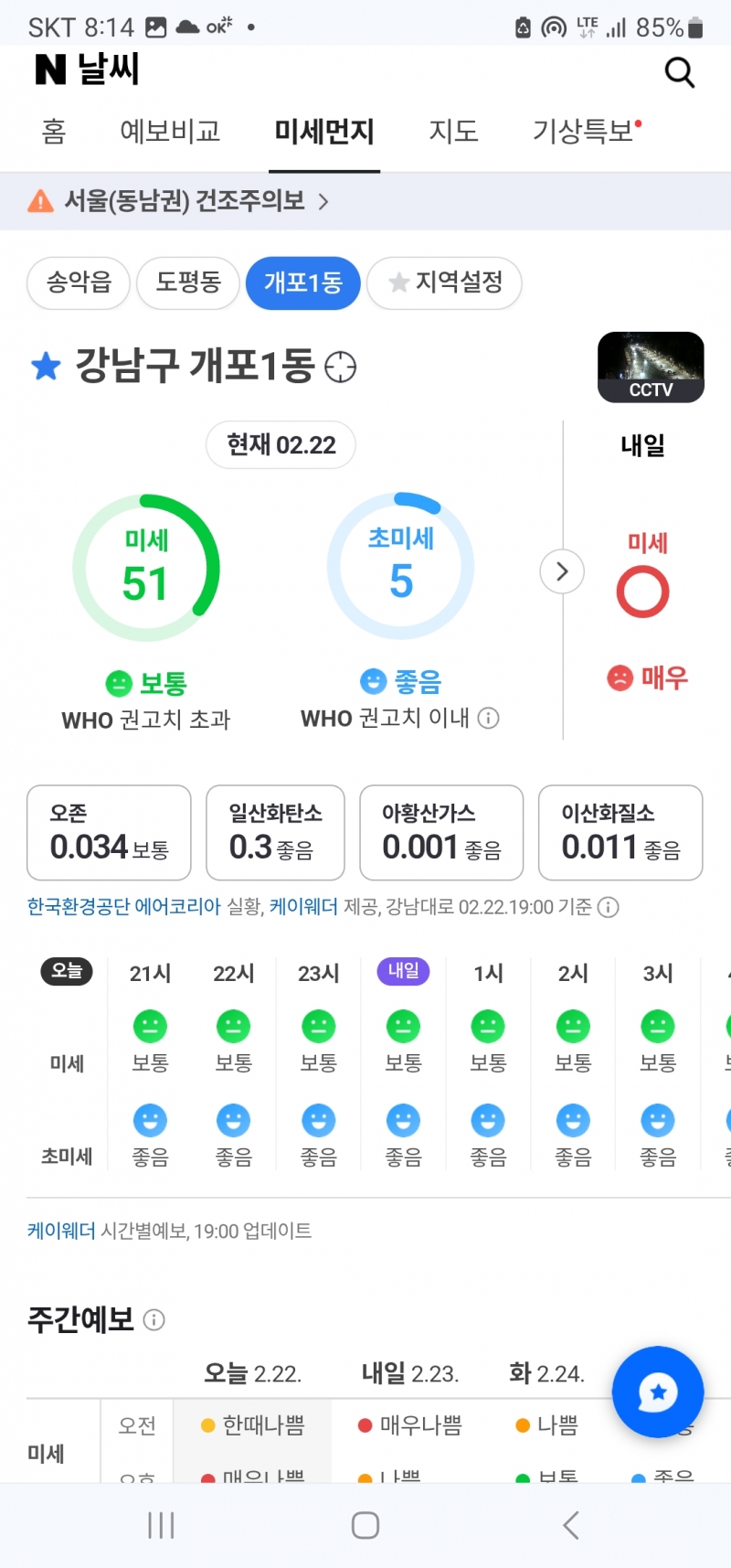Open the blue floating chat star button
This screenshot has height=1568, width=731.
pyautogui.click(x=658, y=1392)
